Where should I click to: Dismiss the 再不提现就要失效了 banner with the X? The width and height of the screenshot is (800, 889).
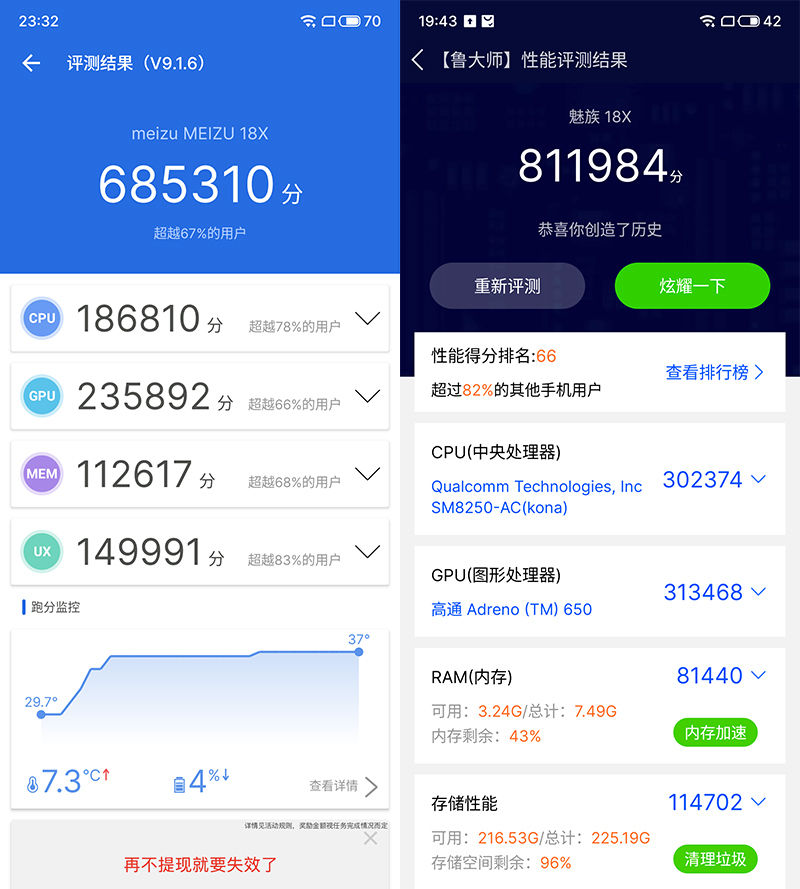[x=369, y=838]
